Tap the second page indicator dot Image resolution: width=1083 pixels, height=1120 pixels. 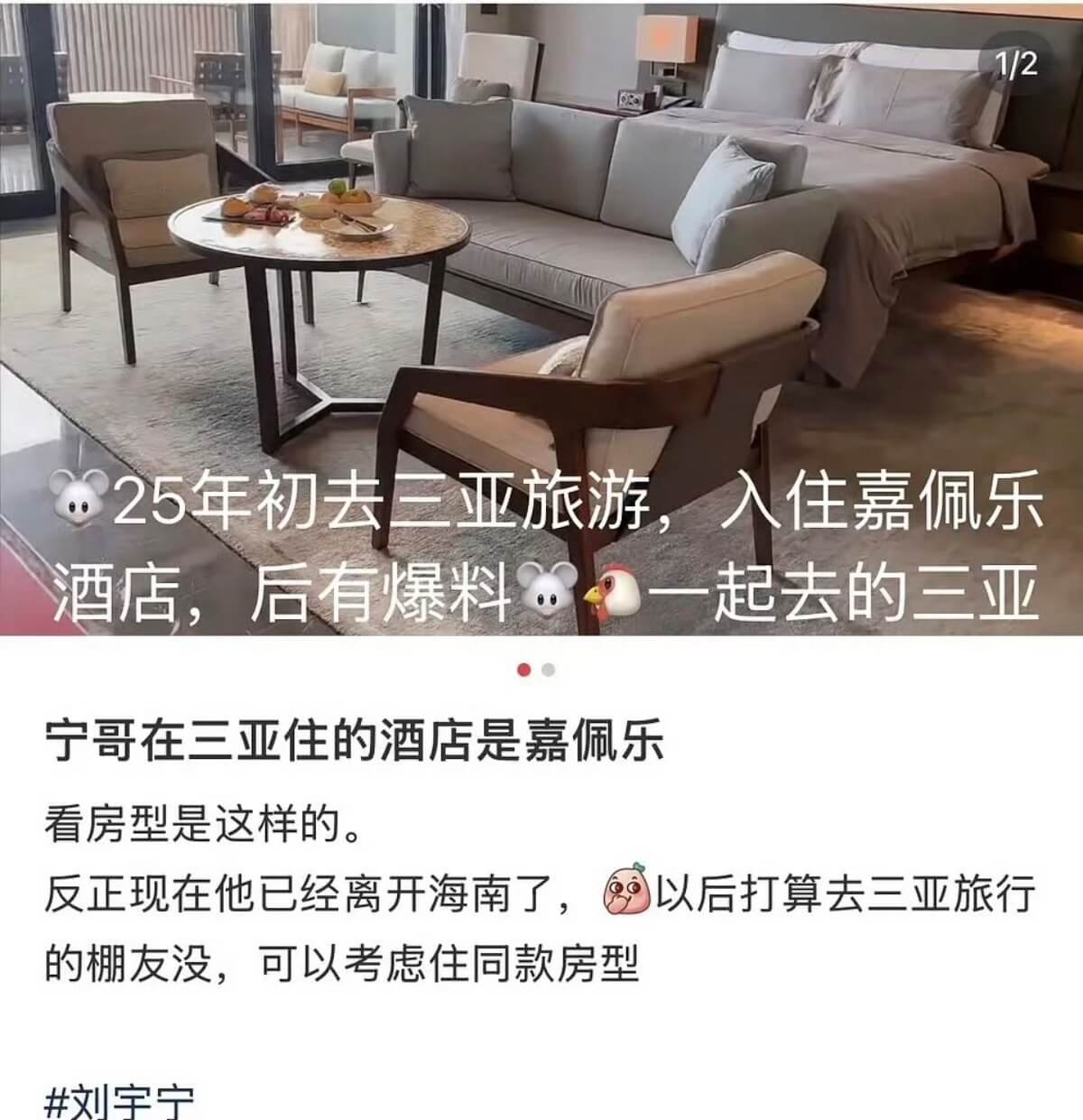[549, 670]
